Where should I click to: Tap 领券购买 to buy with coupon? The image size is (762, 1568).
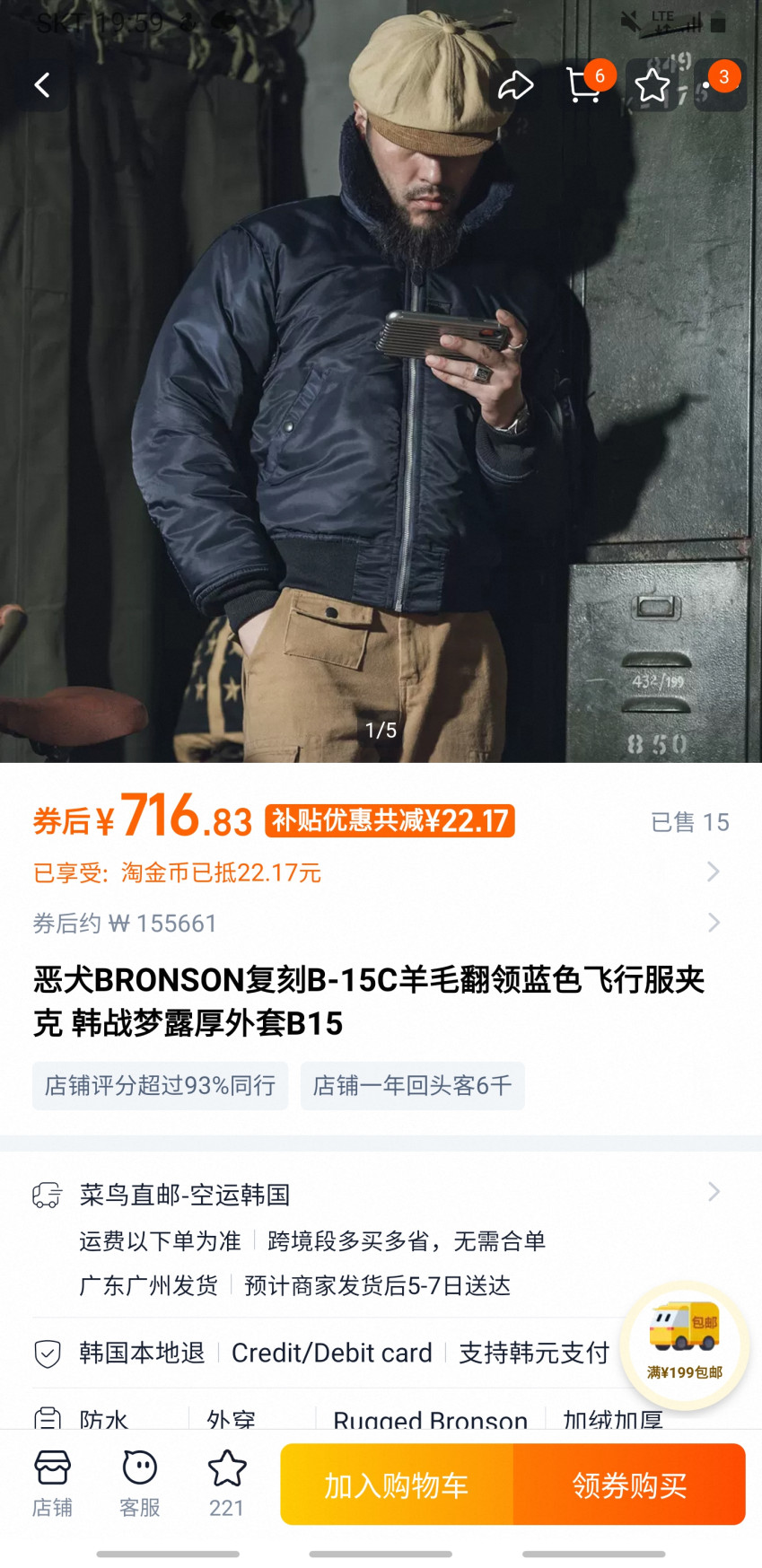point(629,1485)
